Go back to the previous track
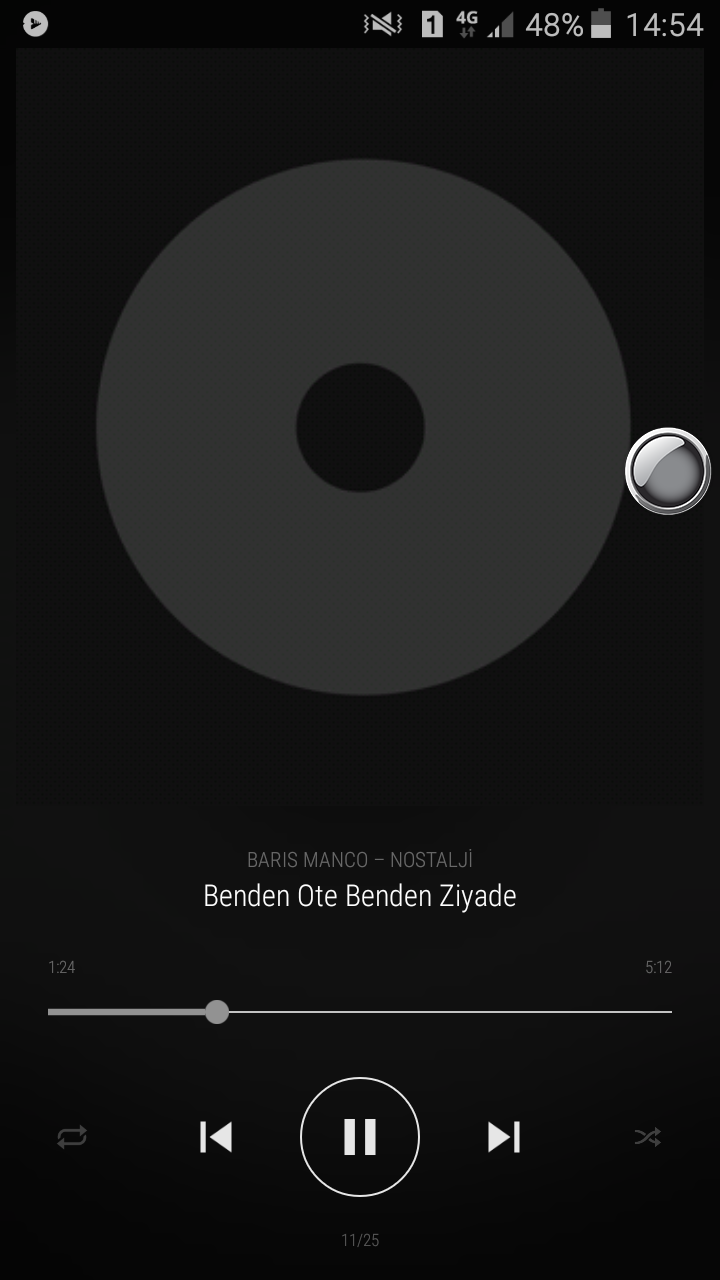Screen dimensions: 720x1280 point(216,1137)
